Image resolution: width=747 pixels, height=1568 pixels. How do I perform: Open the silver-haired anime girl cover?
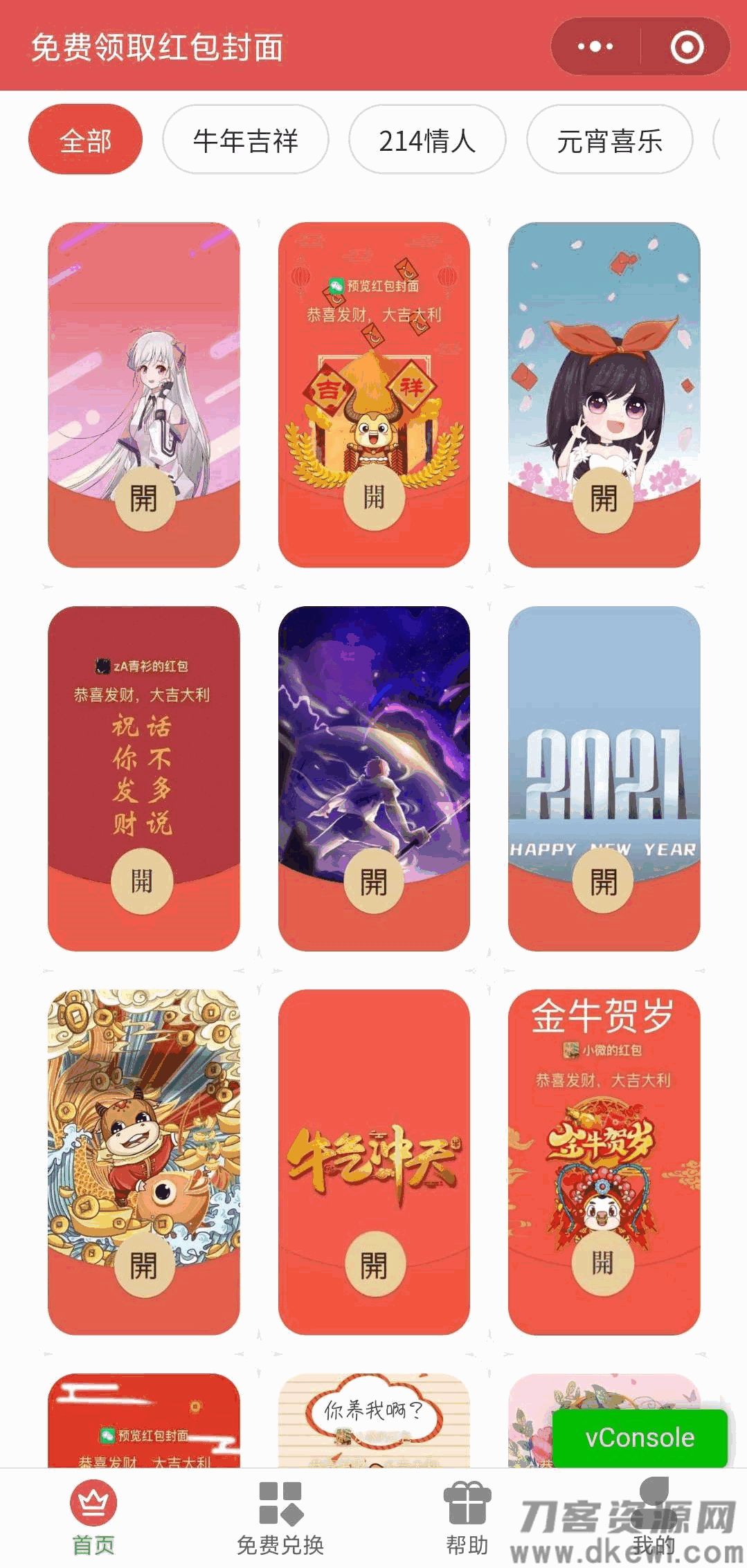click(143, 394)
